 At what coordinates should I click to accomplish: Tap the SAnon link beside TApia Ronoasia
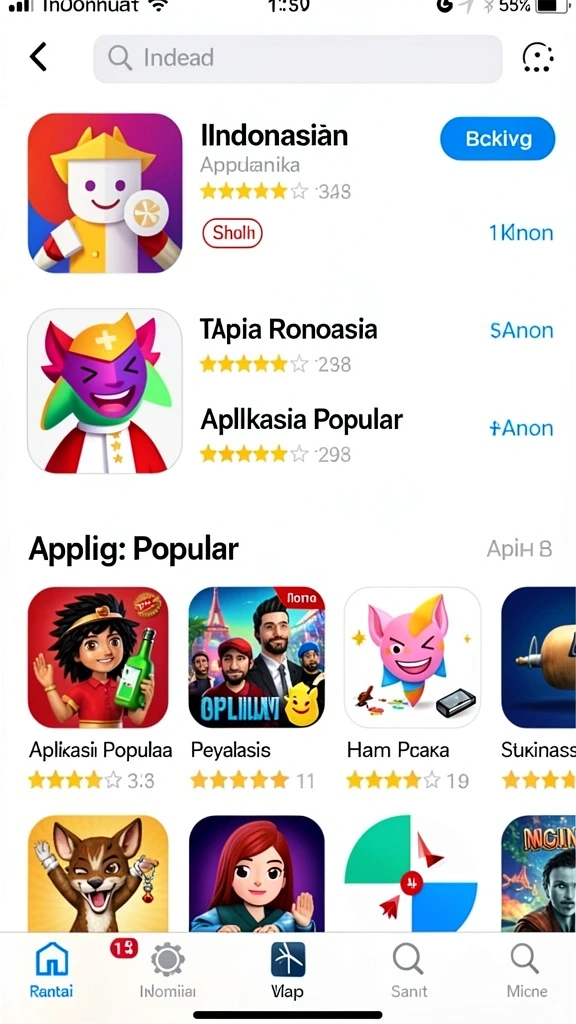tap(522, 330)
